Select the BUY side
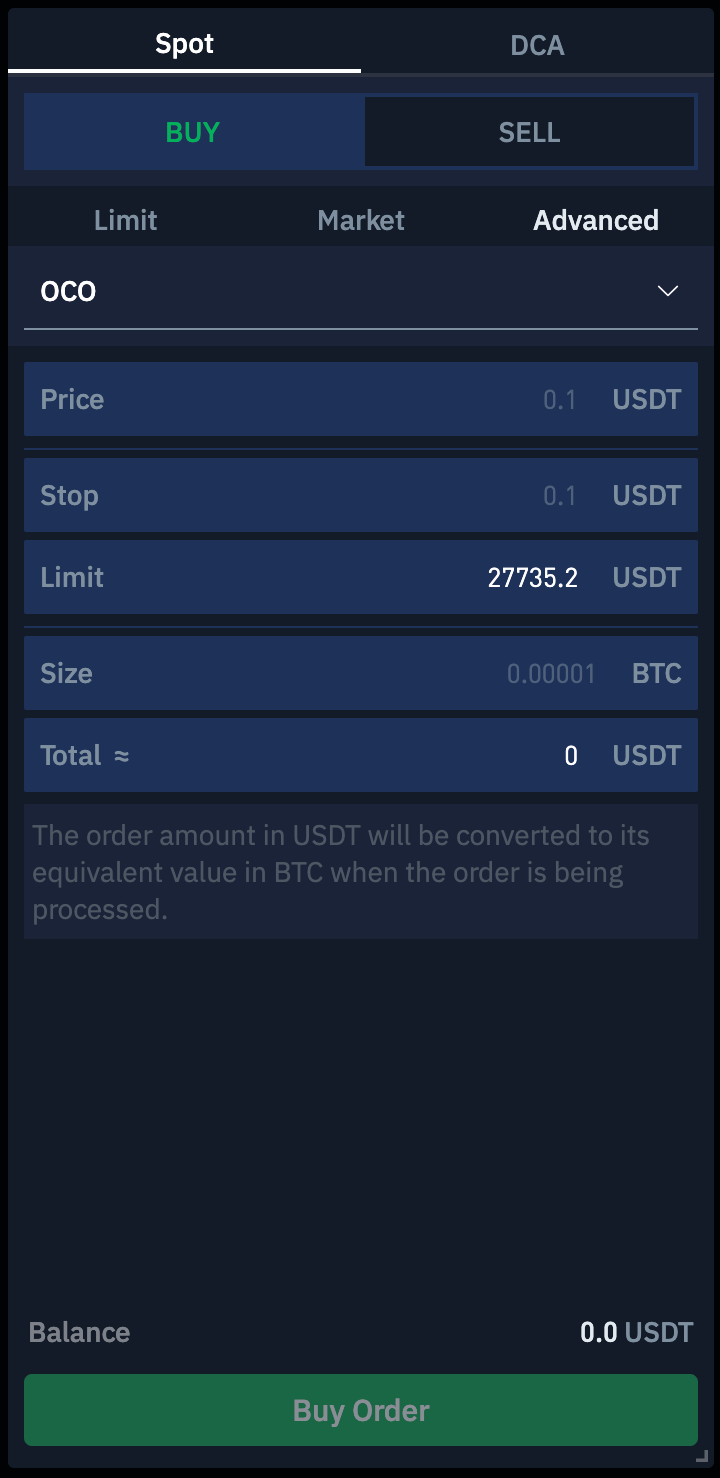This screenshot has width=720, height=1478. 193,132
